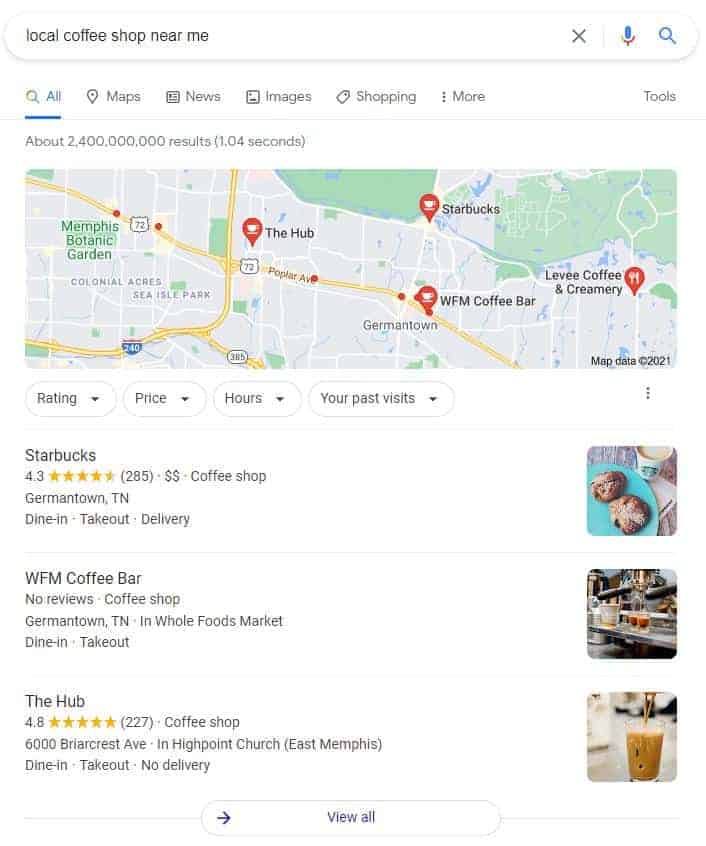Open the overflow menu beside the filters
Viewport: 706px width, 846px height.
(x=648, y=394)
